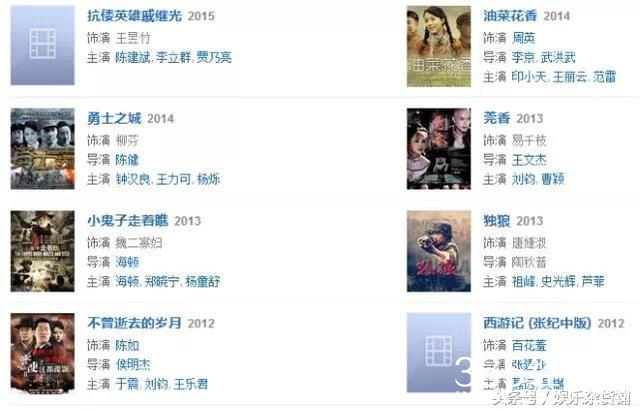Open the 小鬼子走着瞧 title link
Image resolution: width=640 pixels, height=411 pixels.
128,221
